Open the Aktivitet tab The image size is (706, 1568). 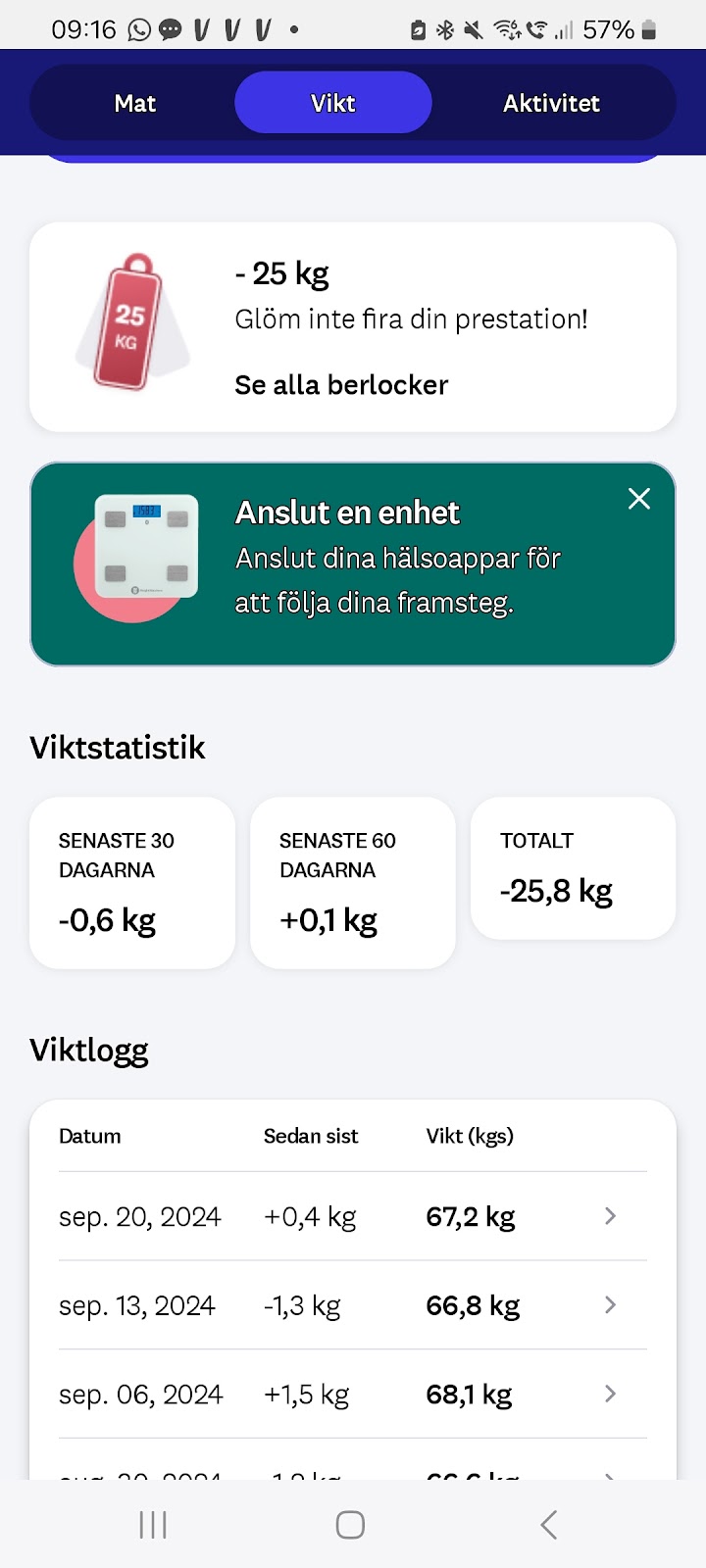pos(551,103)
